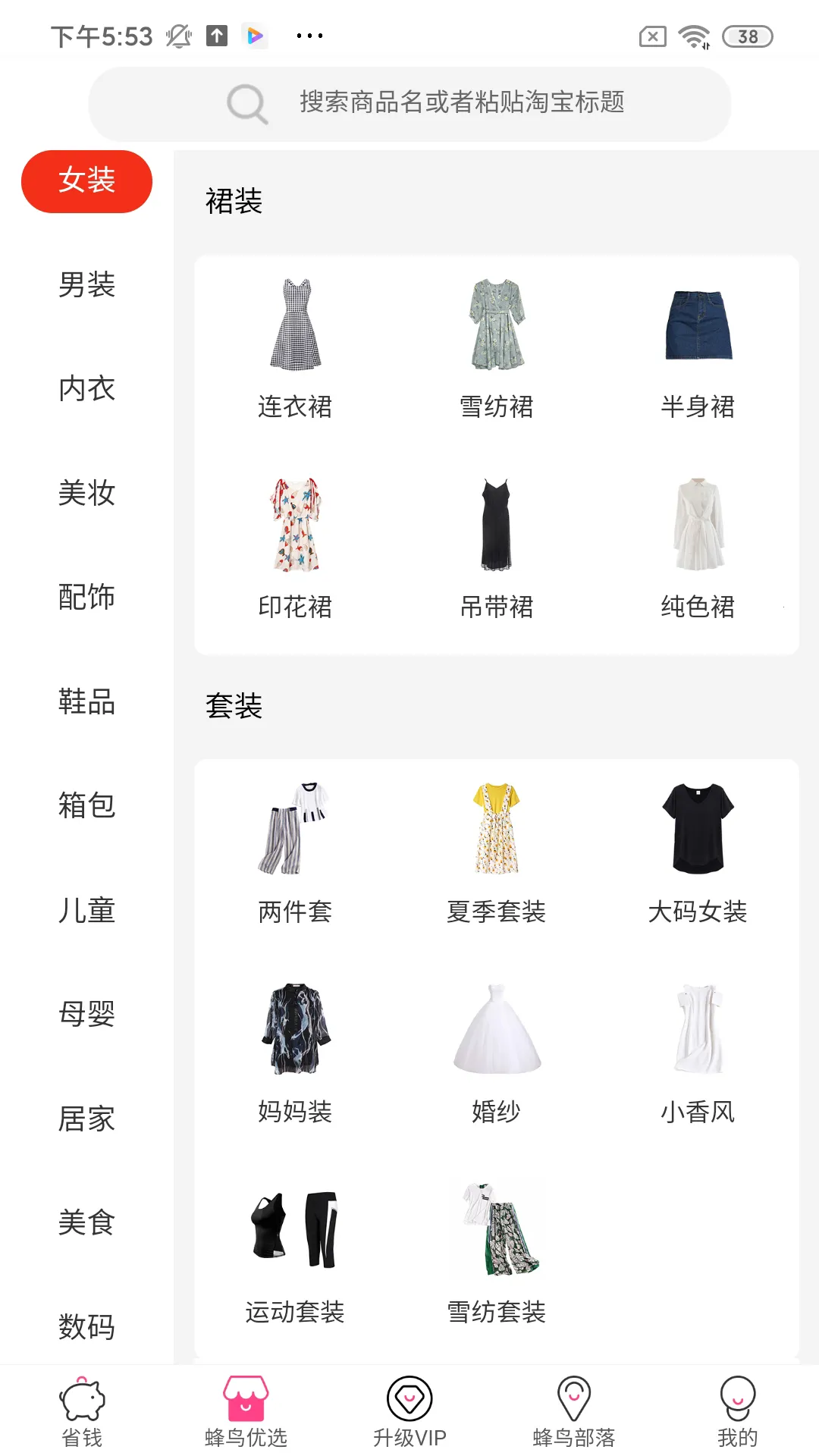The width and height of the screenshot is (819, 1456).
Task: Switch to the 美妆 category
Action: [86, 494]
